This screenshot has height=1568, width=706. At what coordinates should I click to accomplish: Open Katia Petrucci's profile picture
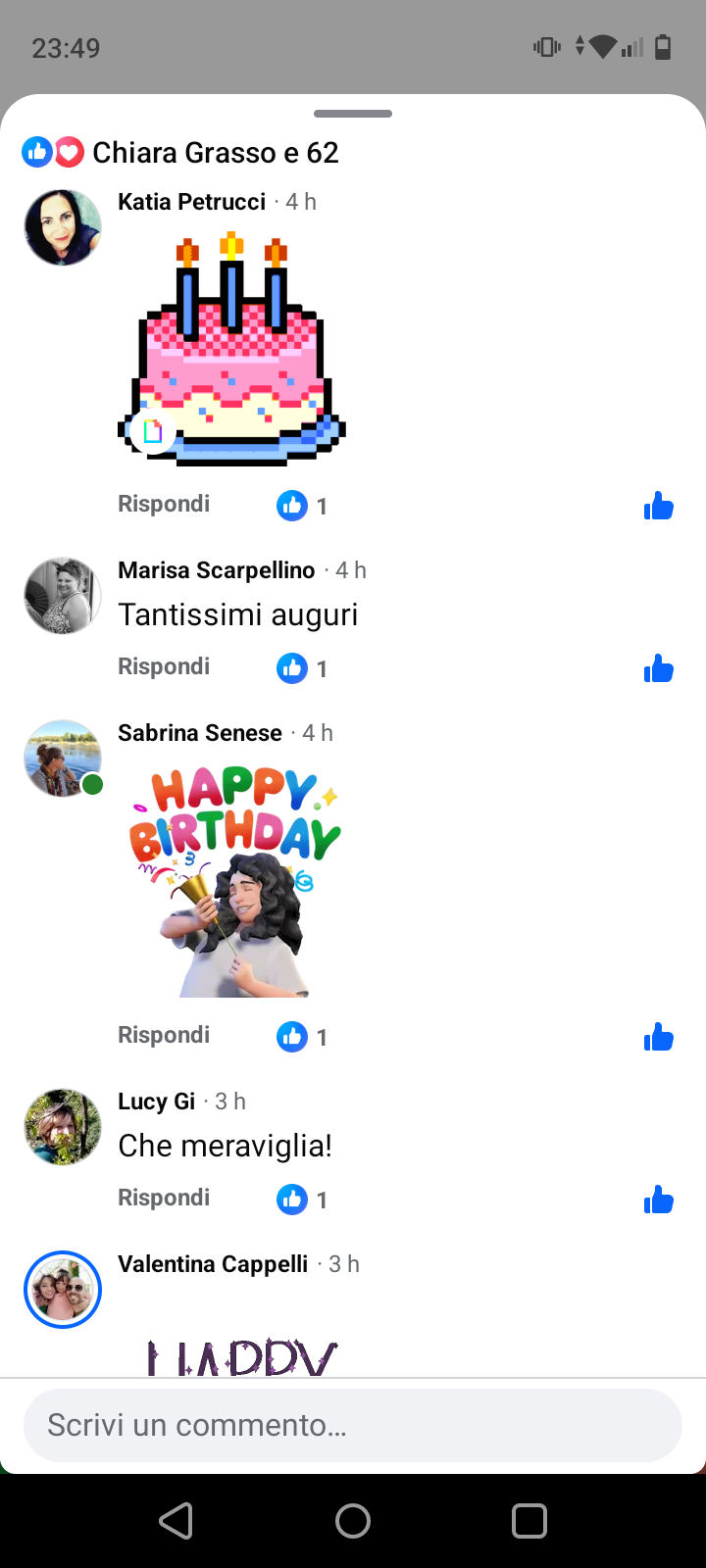coord(63,227)
